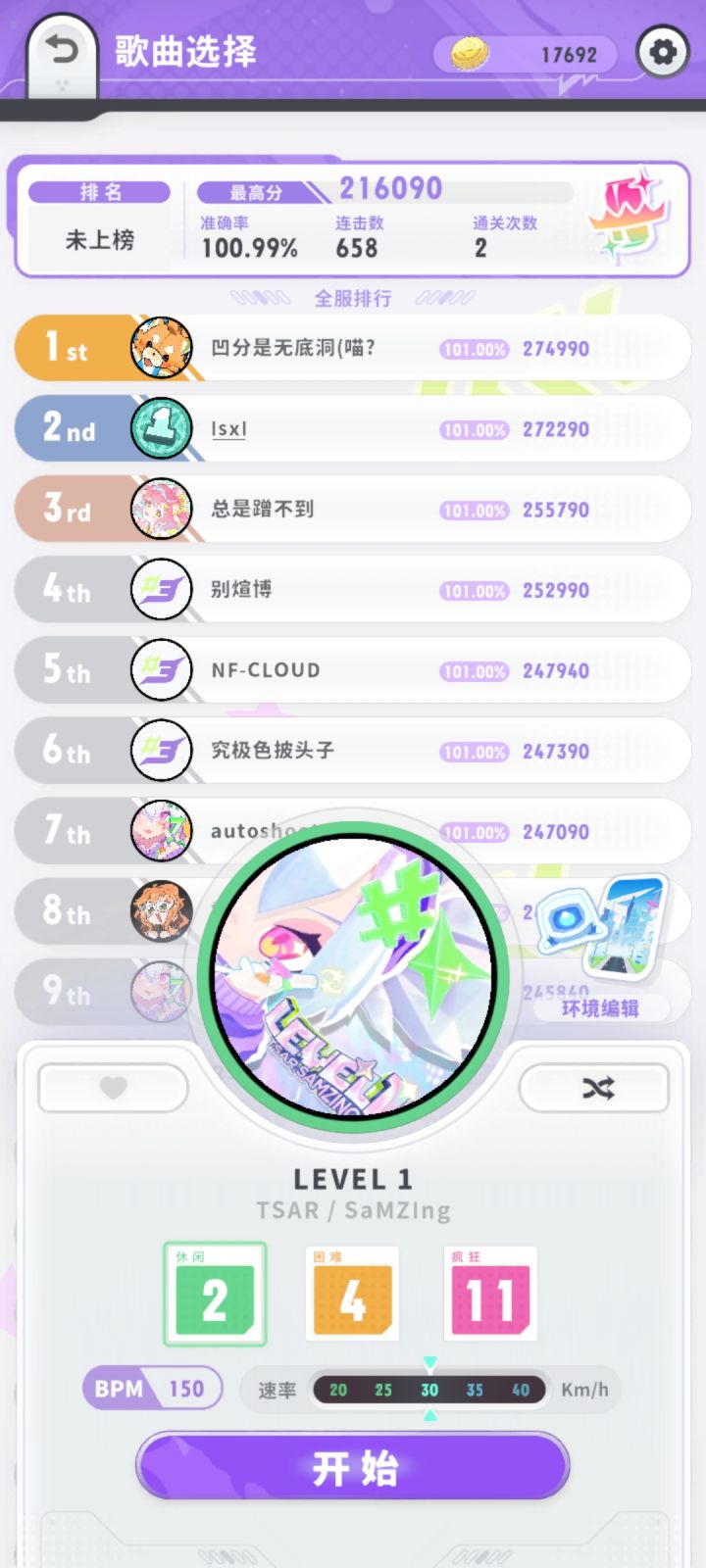This screenshot has width=706, height=1568.
Task: Click the 别煊博 ranked fourth entry
Action: click(x=353, y=590)
